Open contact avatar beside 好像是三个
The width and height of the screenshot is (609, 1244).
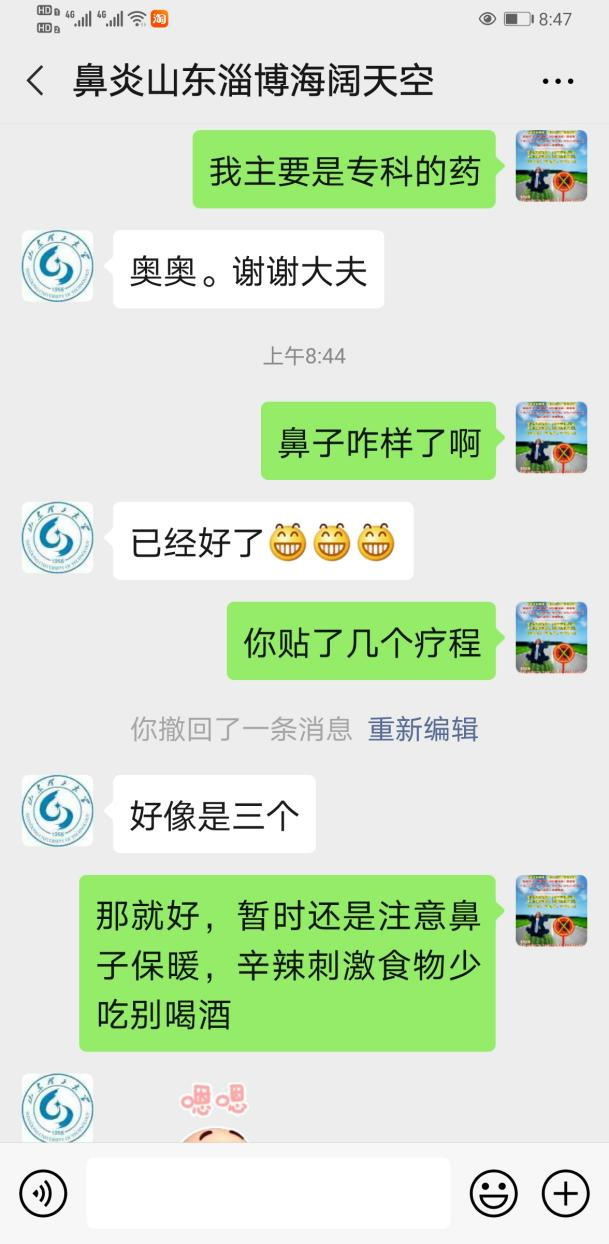[58, 810]
